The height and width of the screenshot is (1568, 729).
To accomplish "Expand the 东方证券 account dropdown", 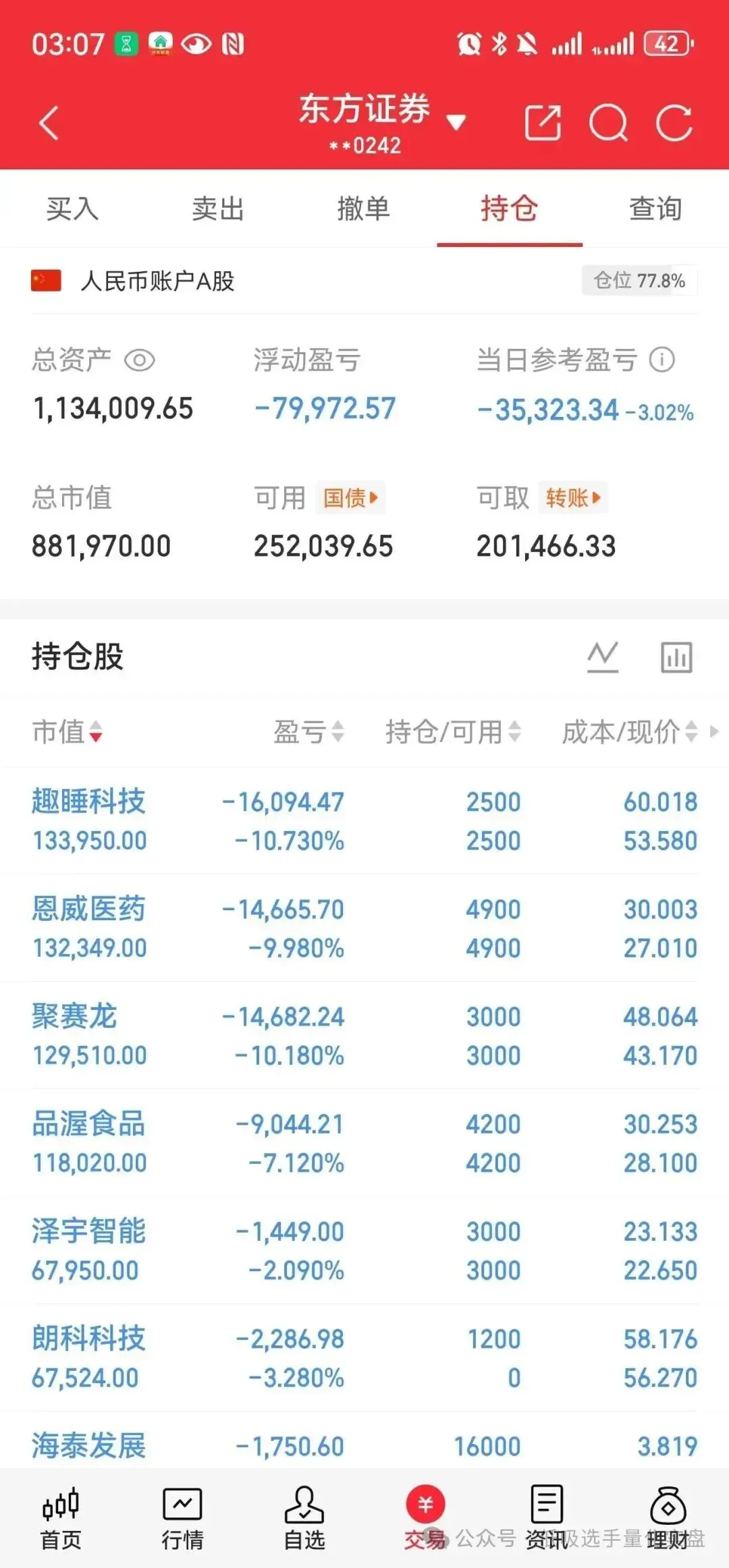I will [x=456, y=123].
